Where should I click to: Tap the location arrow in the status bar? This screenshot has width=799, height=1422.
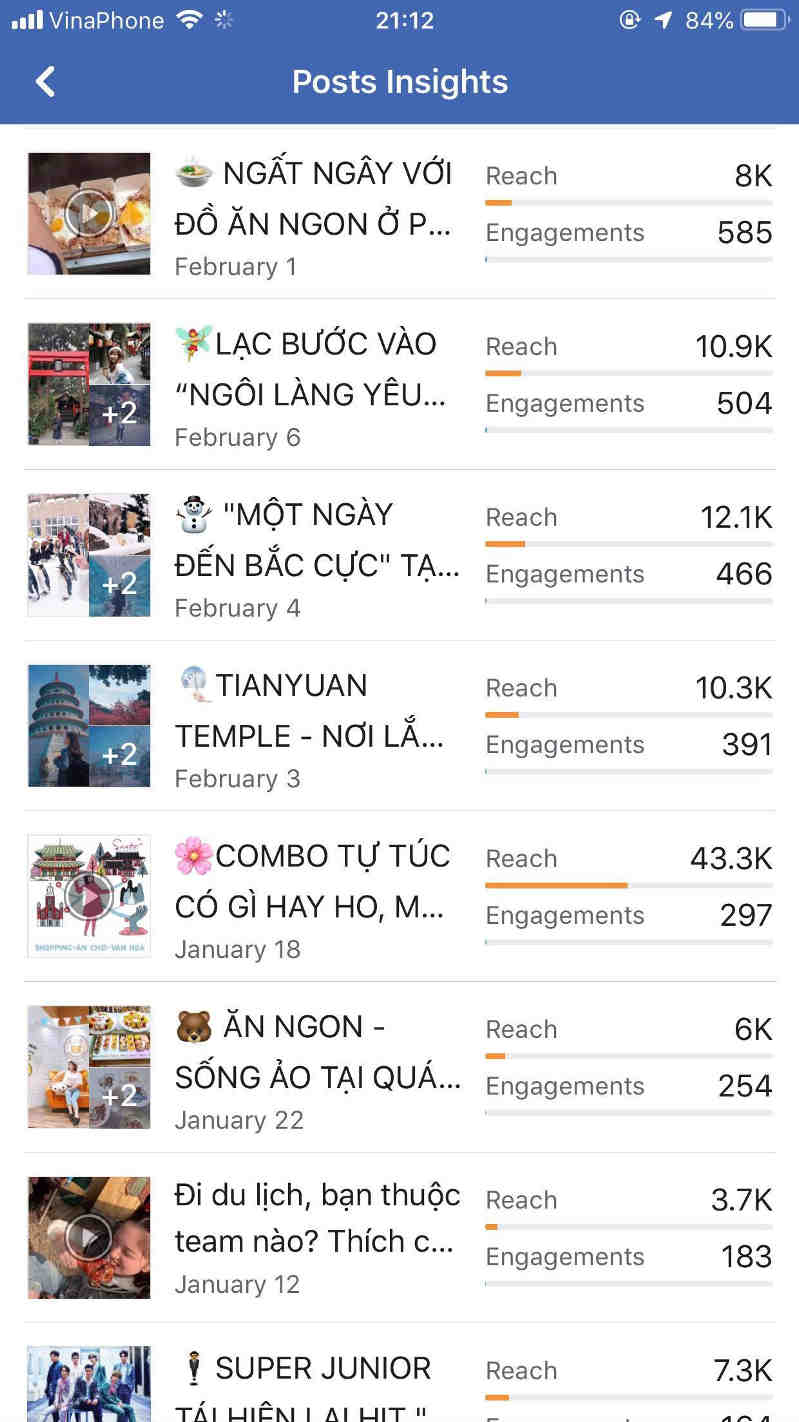(663, 18)
